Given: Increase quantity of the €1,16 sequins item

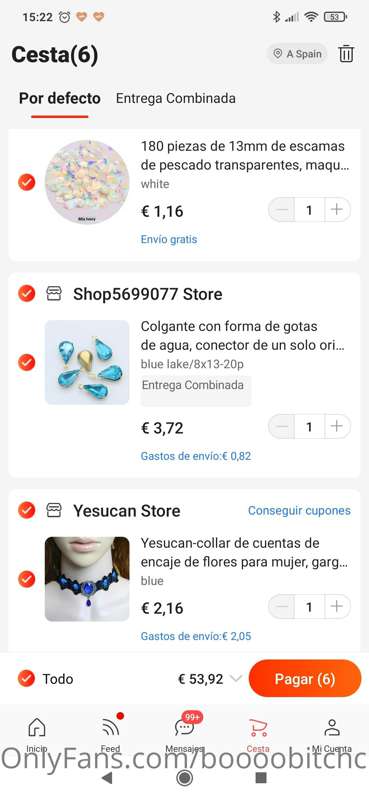Looking at the screenshot, I should pos(337,210).
